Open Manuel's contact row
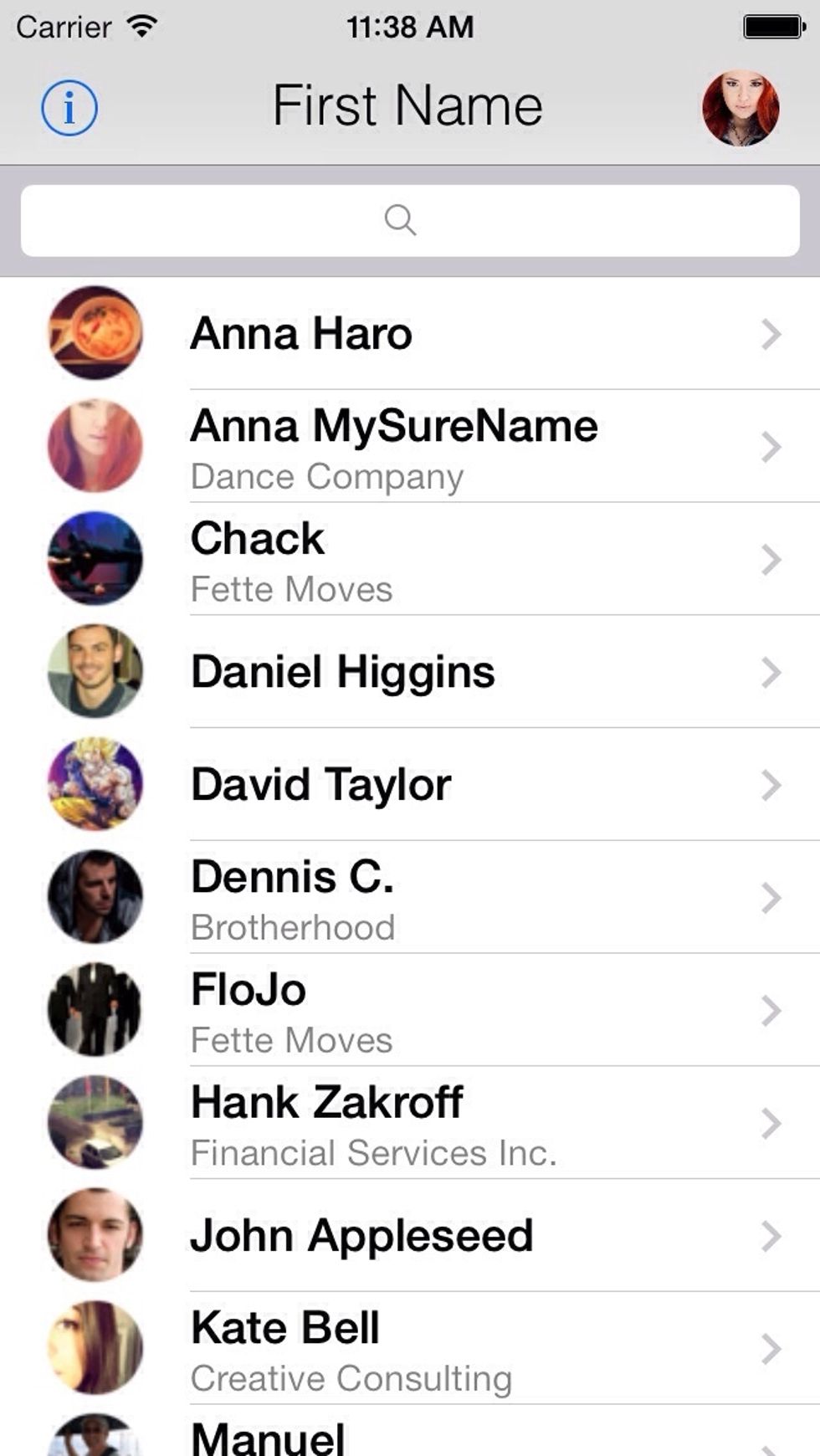The height and width of the screenshot is (1456, 820). [x=410, y=1438]
